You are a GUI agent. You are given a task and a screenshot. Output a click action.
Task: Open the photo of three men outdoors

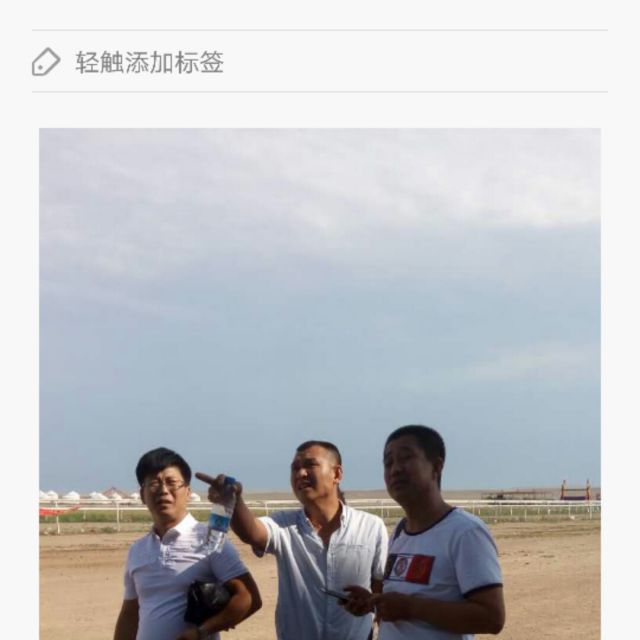[x=320, y=384]
